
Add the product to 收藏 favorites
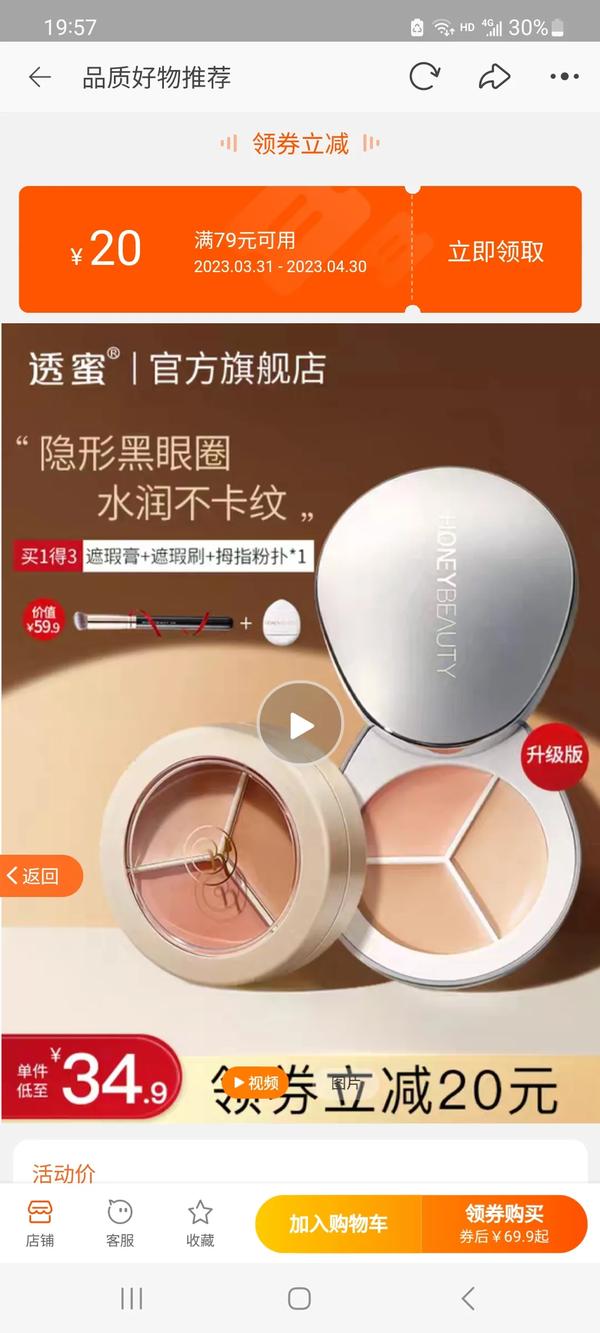pyautogui.click(x=200, y=1223)
